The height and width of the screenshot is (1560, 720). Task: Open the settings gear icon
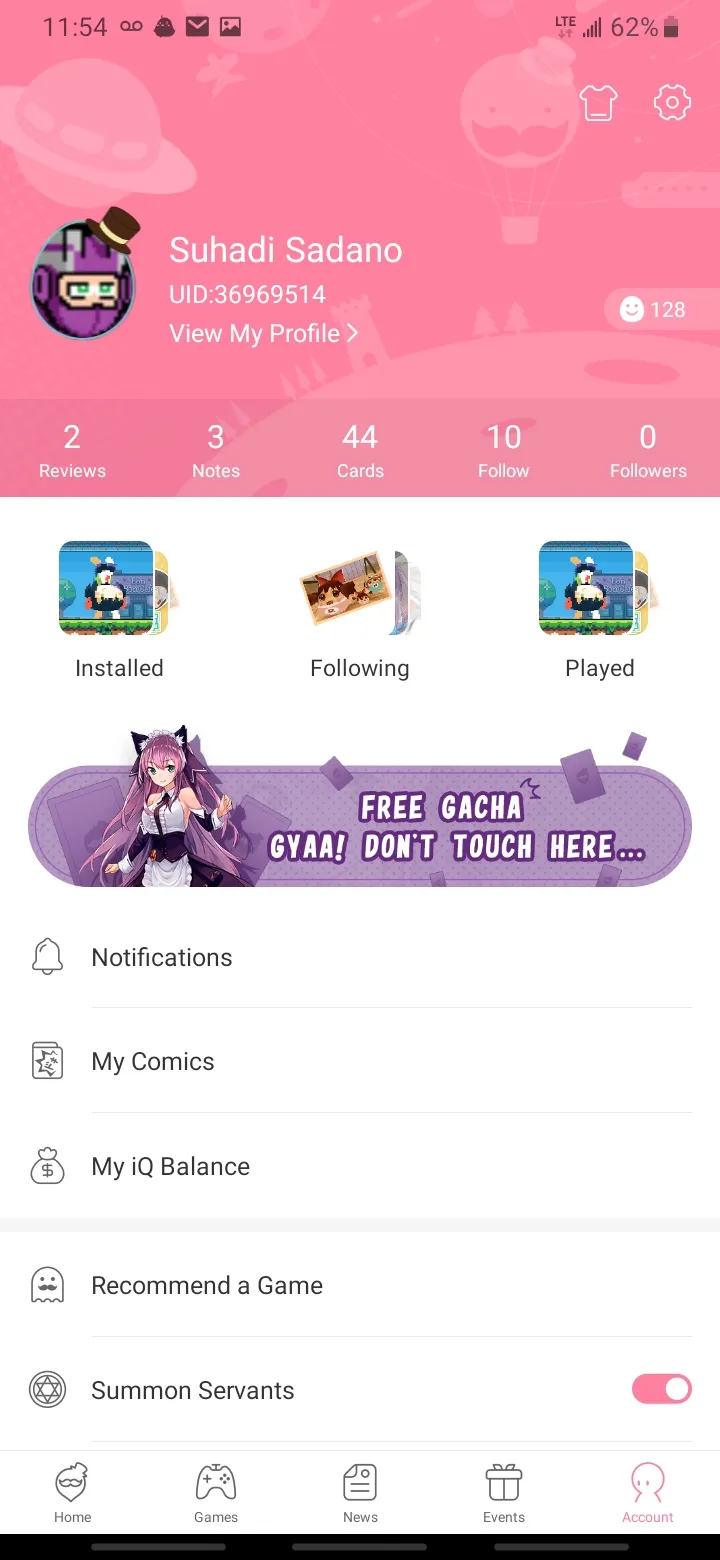(x=672, y=103)
